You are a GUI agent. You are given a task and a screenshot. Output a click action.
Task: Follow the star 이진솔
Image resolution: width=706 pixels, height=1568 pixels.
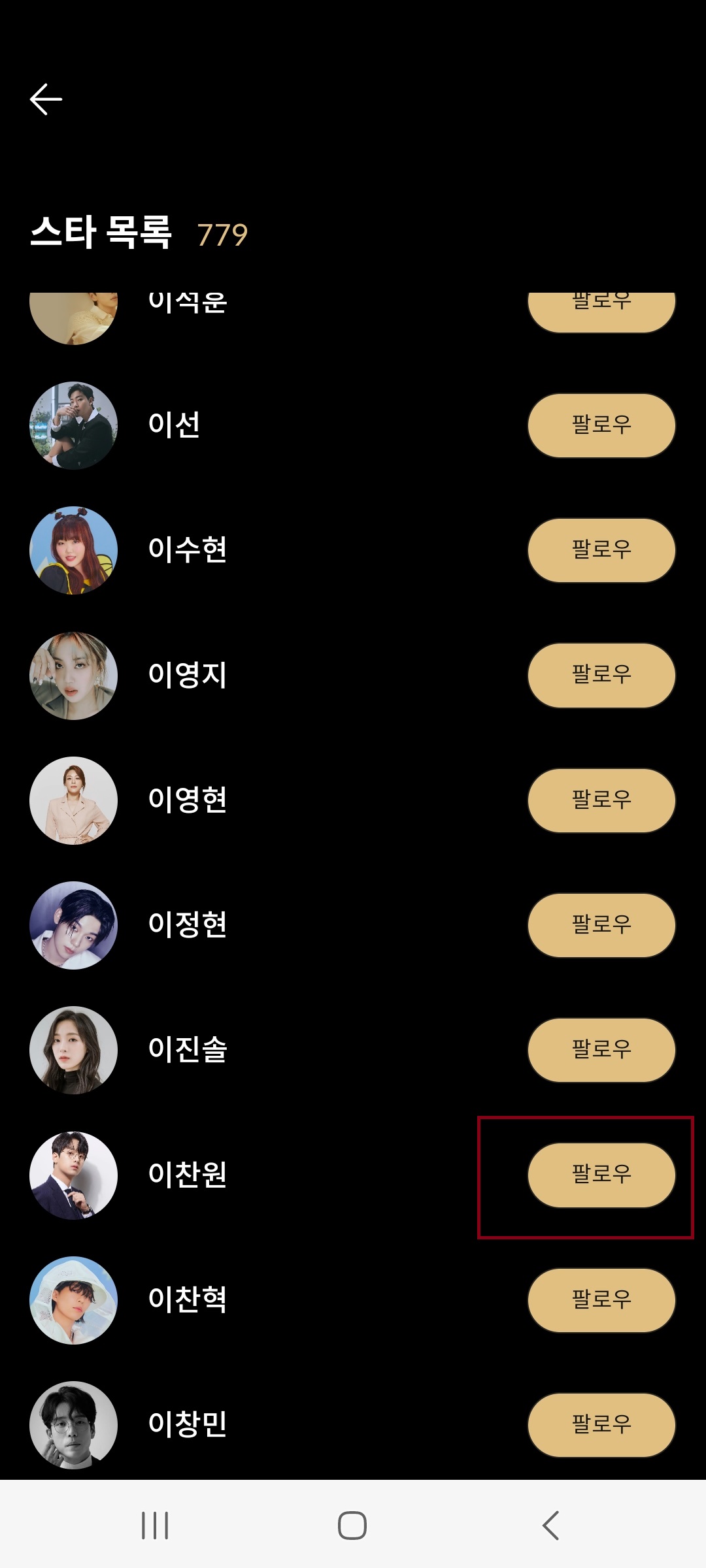click(x=601, y=1050)
